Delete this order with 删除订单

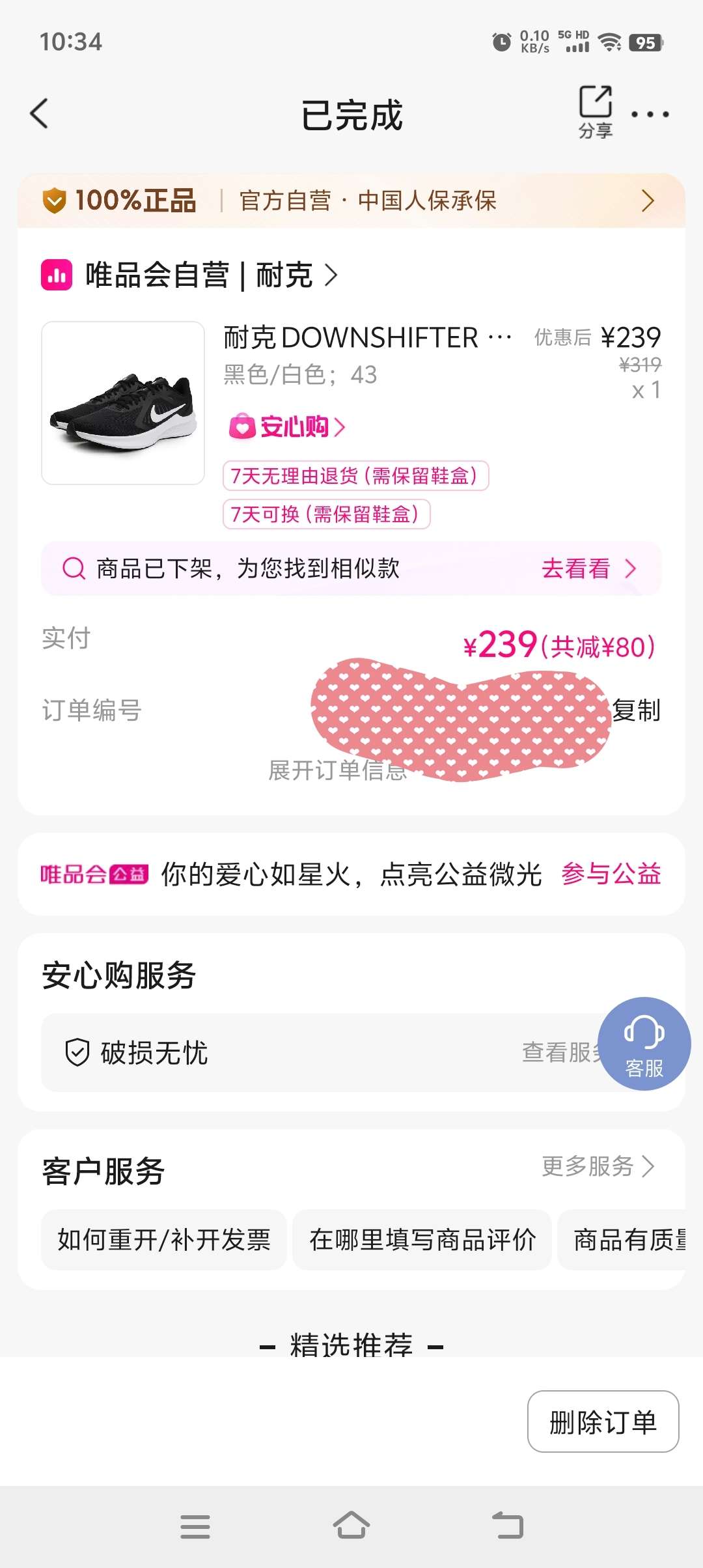tap(603, 1421)
